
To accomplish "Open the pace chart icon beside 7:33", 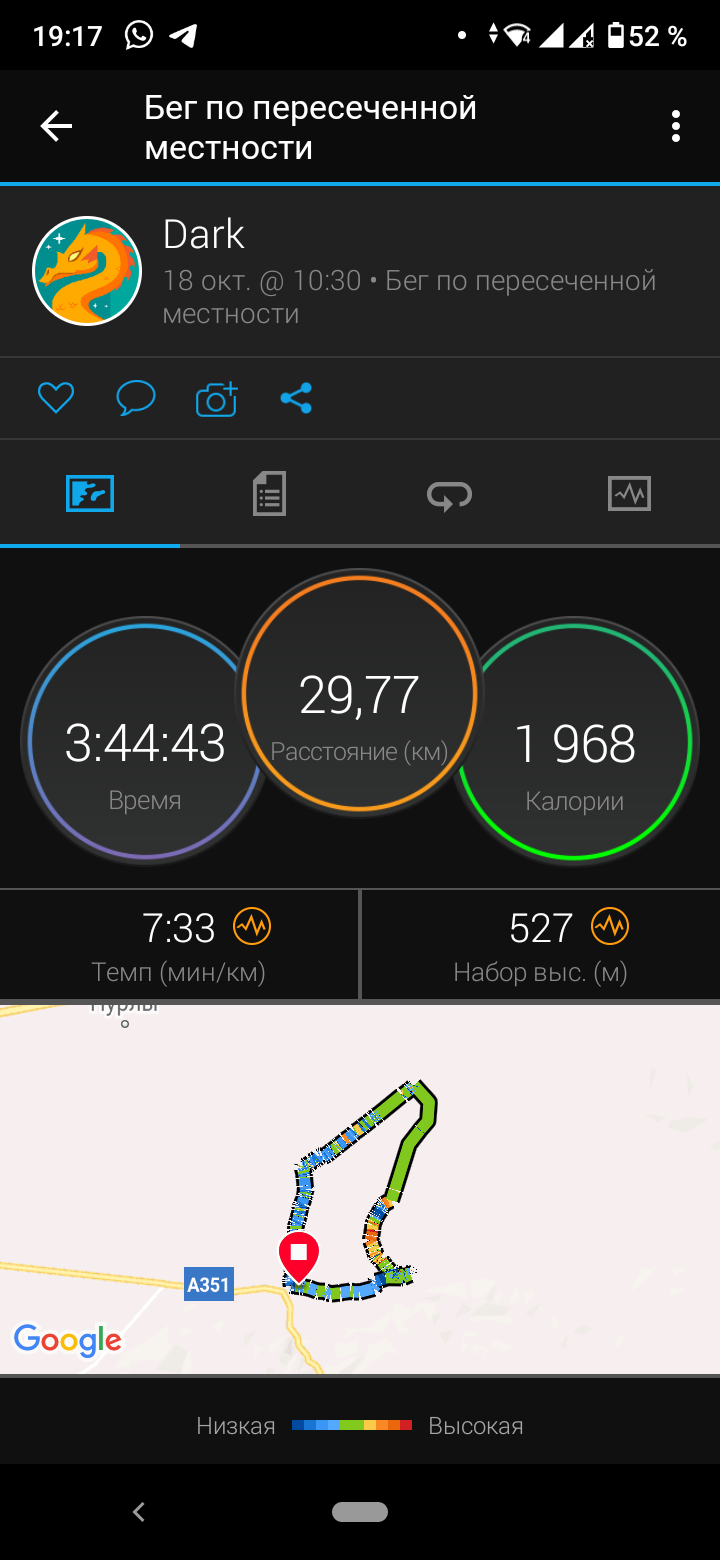I will pos(252,927).
